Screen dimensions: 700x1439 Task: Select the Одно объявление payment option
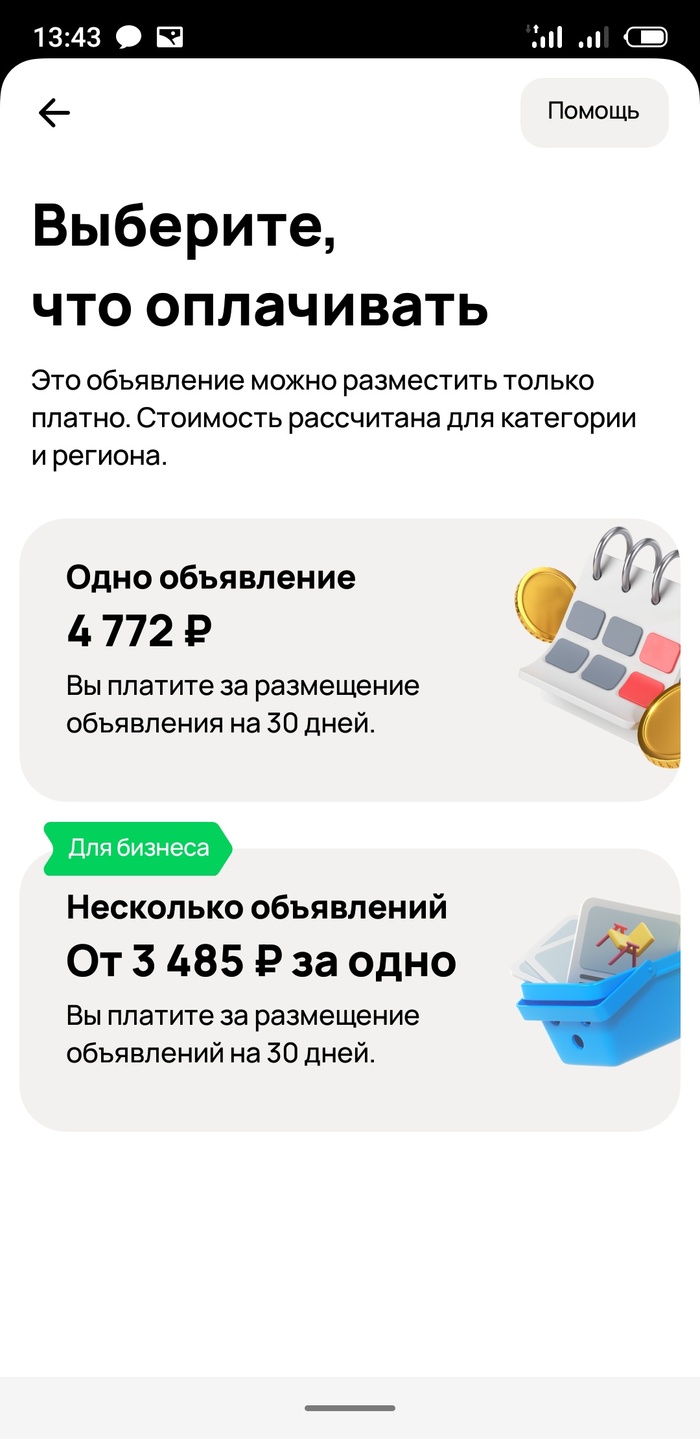(349, 660)
